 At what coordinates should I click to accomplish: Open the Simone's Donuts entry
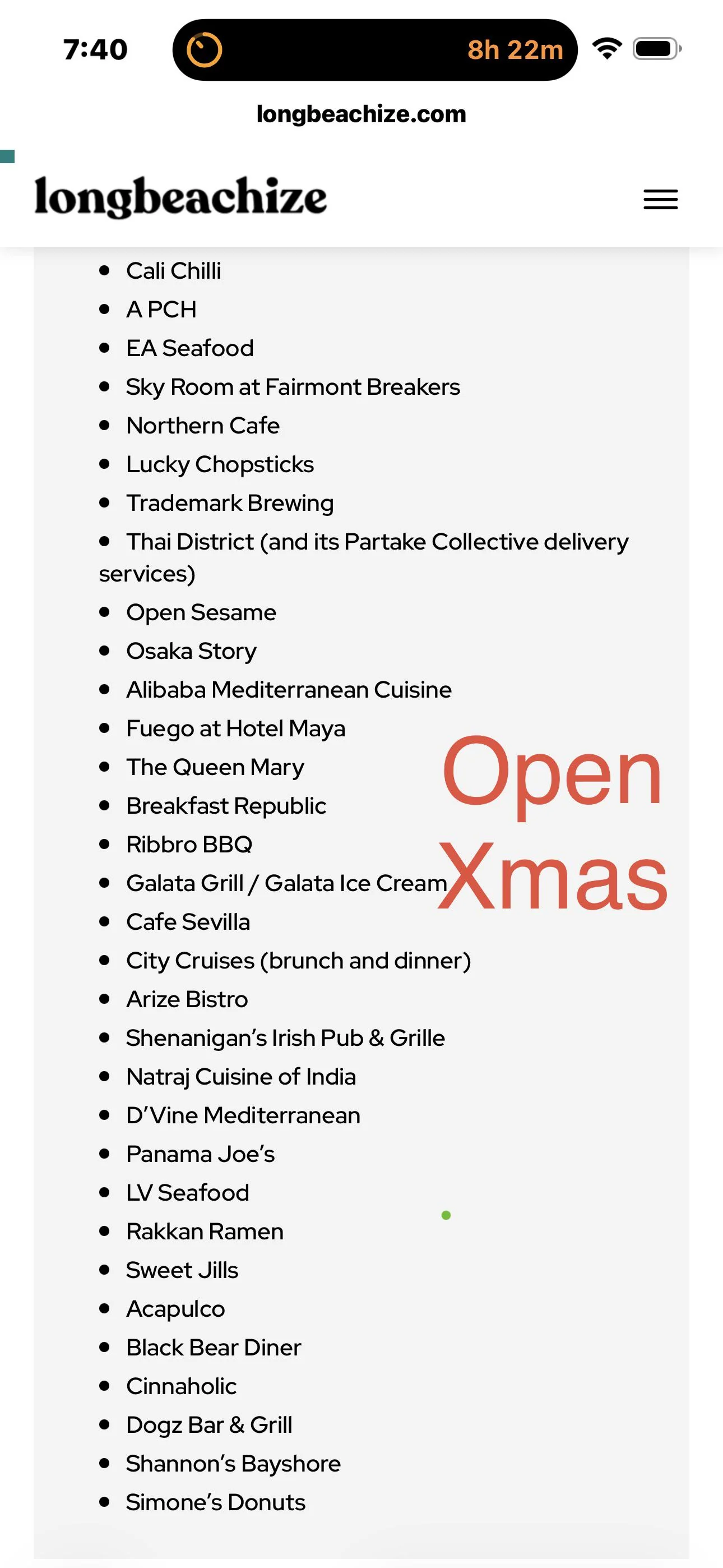click(x=215, y=1502)
